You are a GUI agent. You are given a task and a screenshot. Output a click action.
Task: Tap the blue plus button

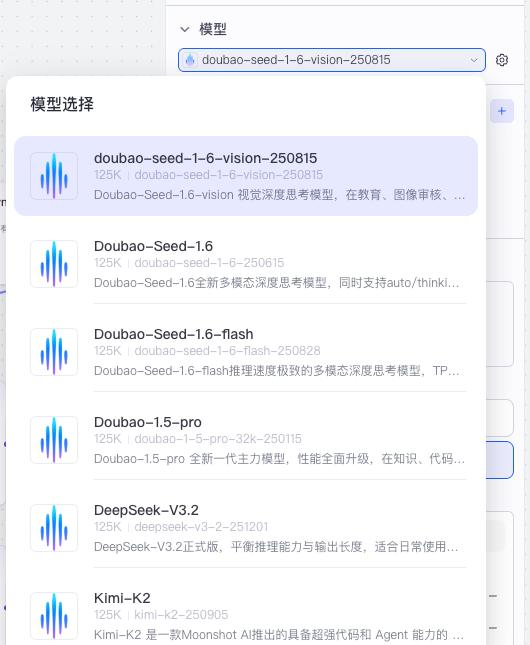click(x=502, y=111)
